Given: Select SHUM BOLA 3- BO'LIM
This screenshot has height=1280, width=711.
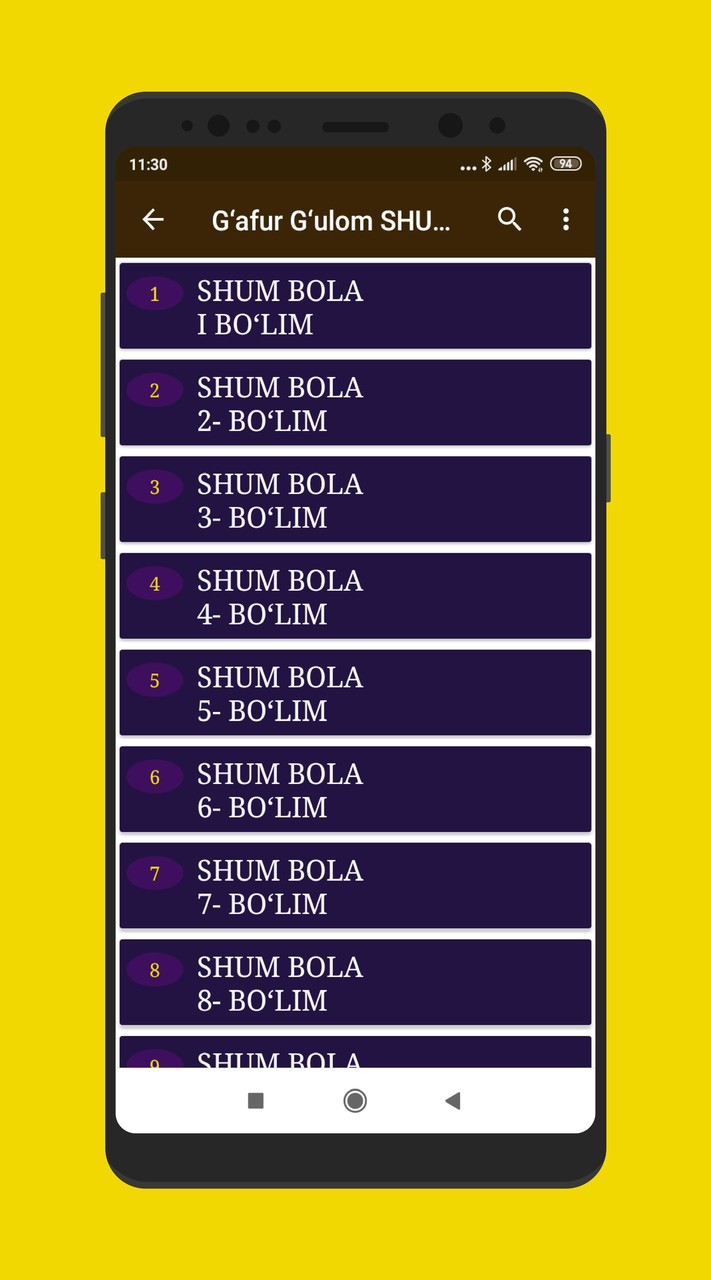Looking at the screenshot, I should (355, 500).
